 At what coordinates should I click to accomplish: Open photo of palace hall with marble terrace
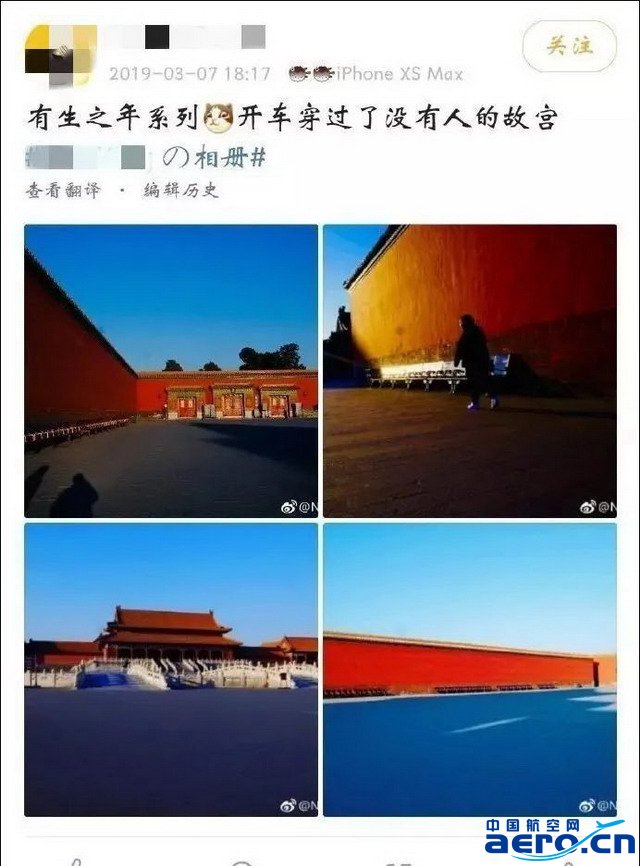(171, 669)
